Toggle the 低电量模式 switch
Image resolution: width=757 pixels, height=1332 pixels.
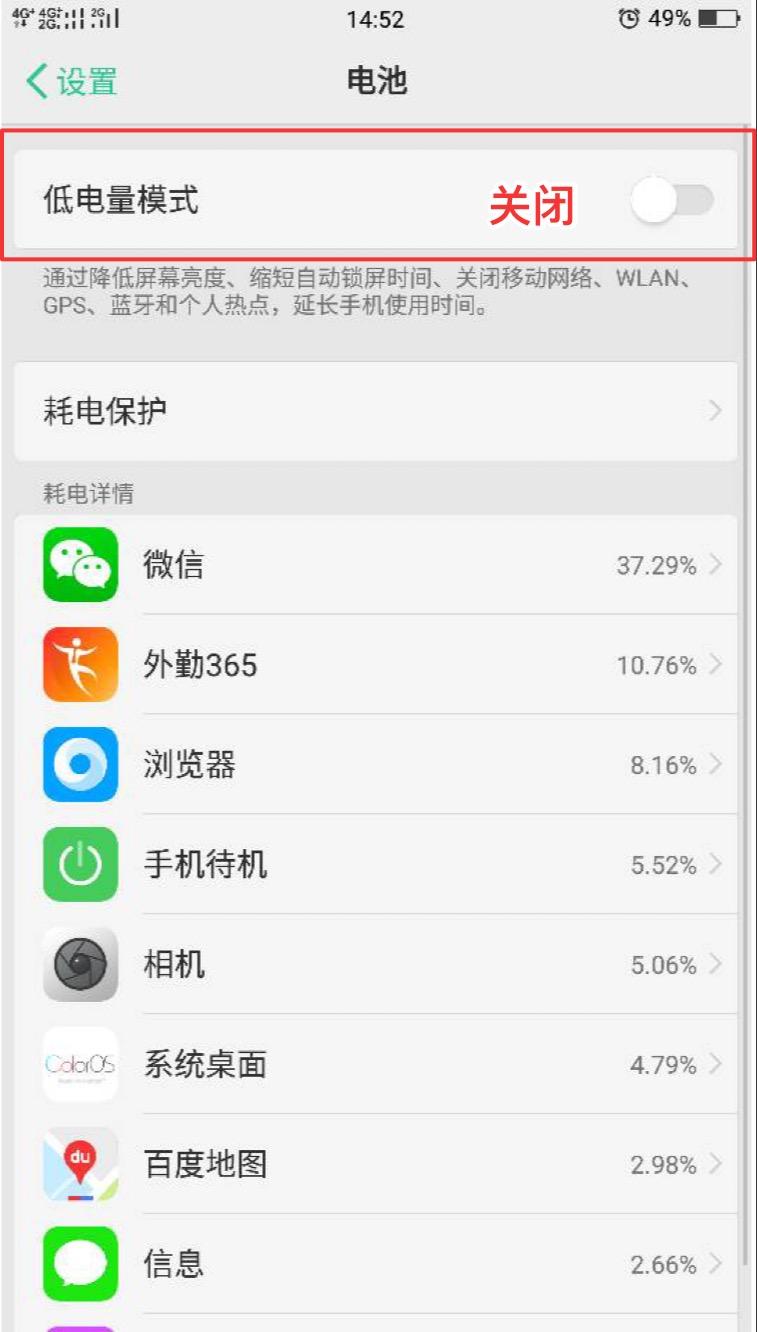tap(673, 200)
